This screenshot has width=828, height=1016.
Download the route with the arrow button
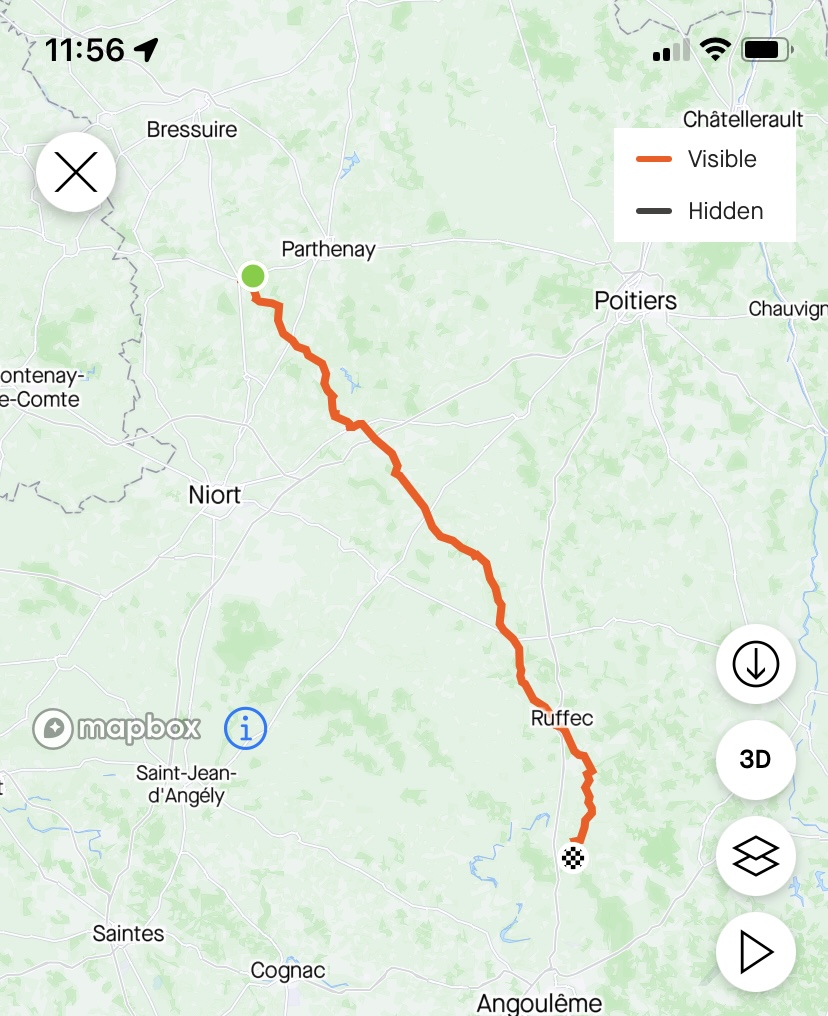[x=755, y=664]
